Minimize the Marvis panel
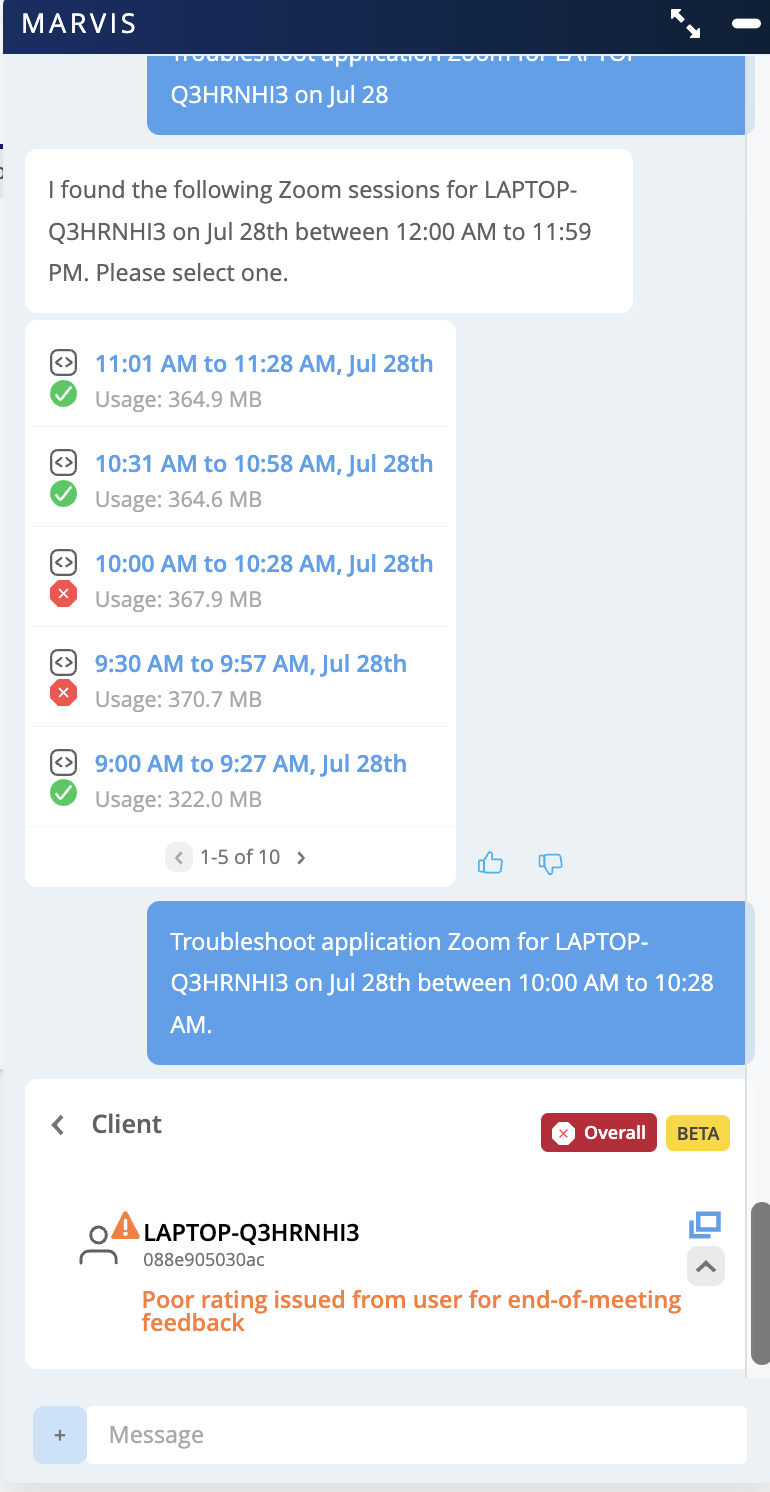Image resolution: width=770 pixels, height=1492 pixels. point(746,23)
